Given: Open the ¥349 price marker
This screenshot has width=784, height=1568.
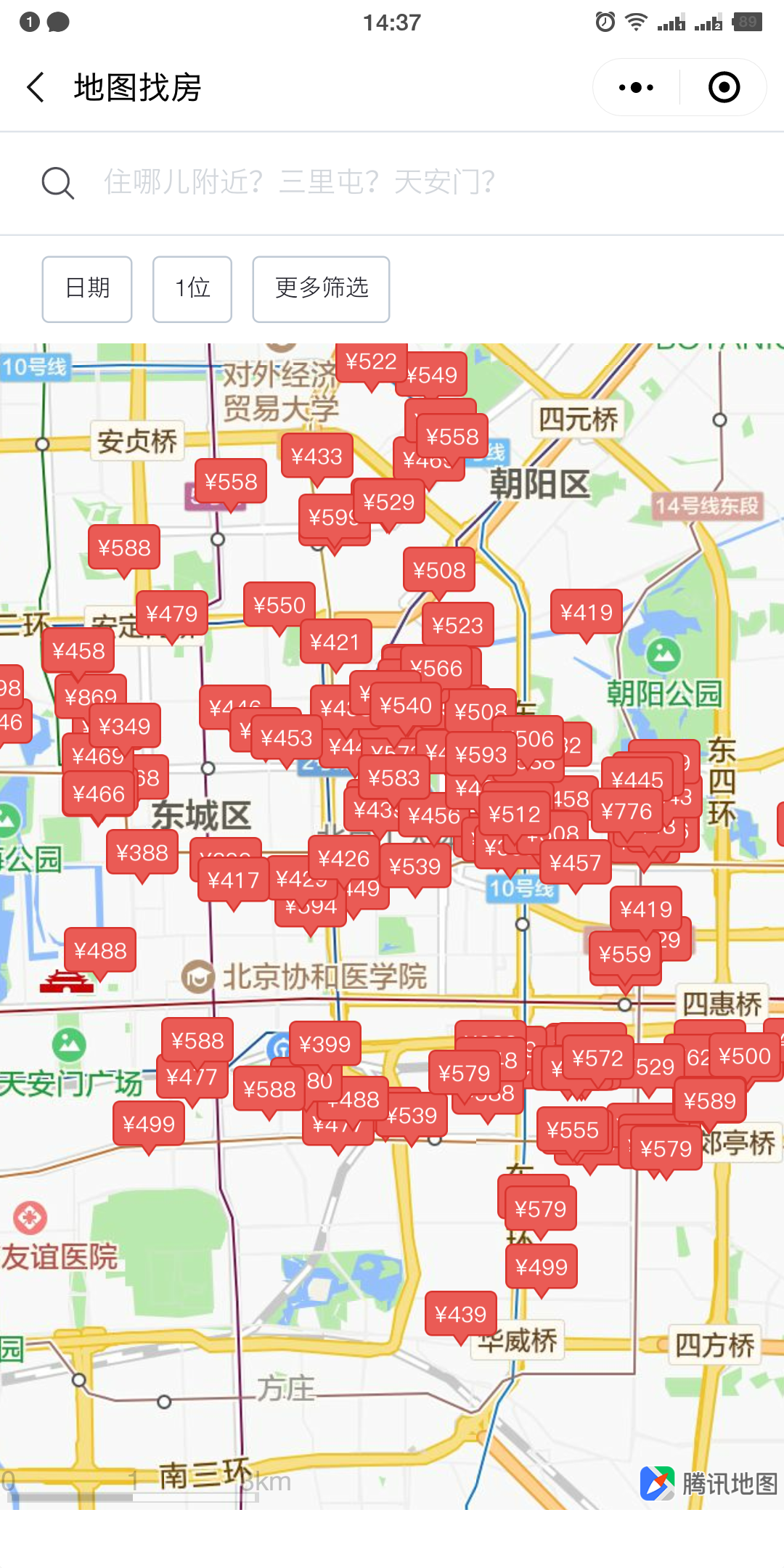Looking at the screenshot, I should point(124,726).
